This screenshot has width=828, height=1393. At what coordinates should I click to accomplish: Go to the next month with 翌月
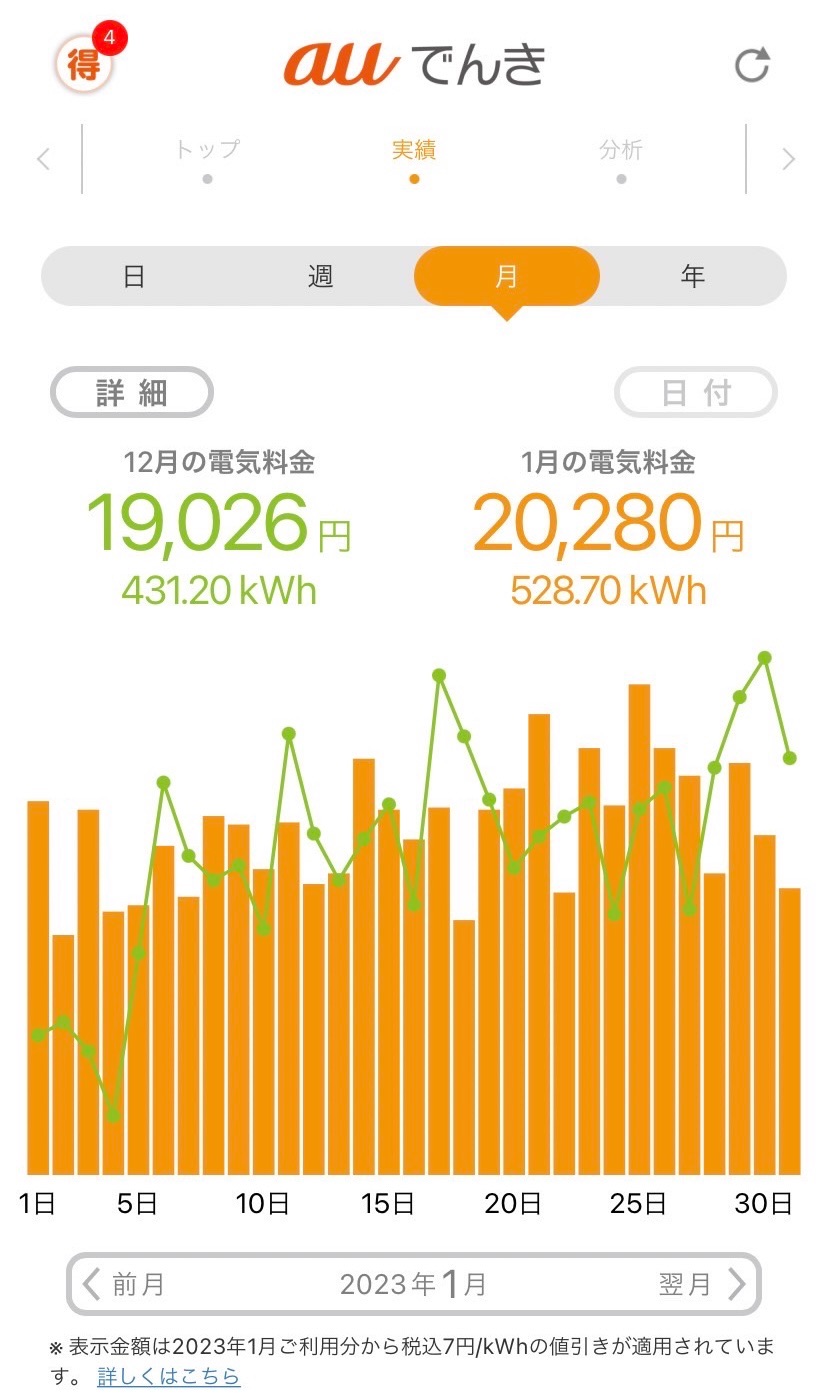[x=702, y=1283]
